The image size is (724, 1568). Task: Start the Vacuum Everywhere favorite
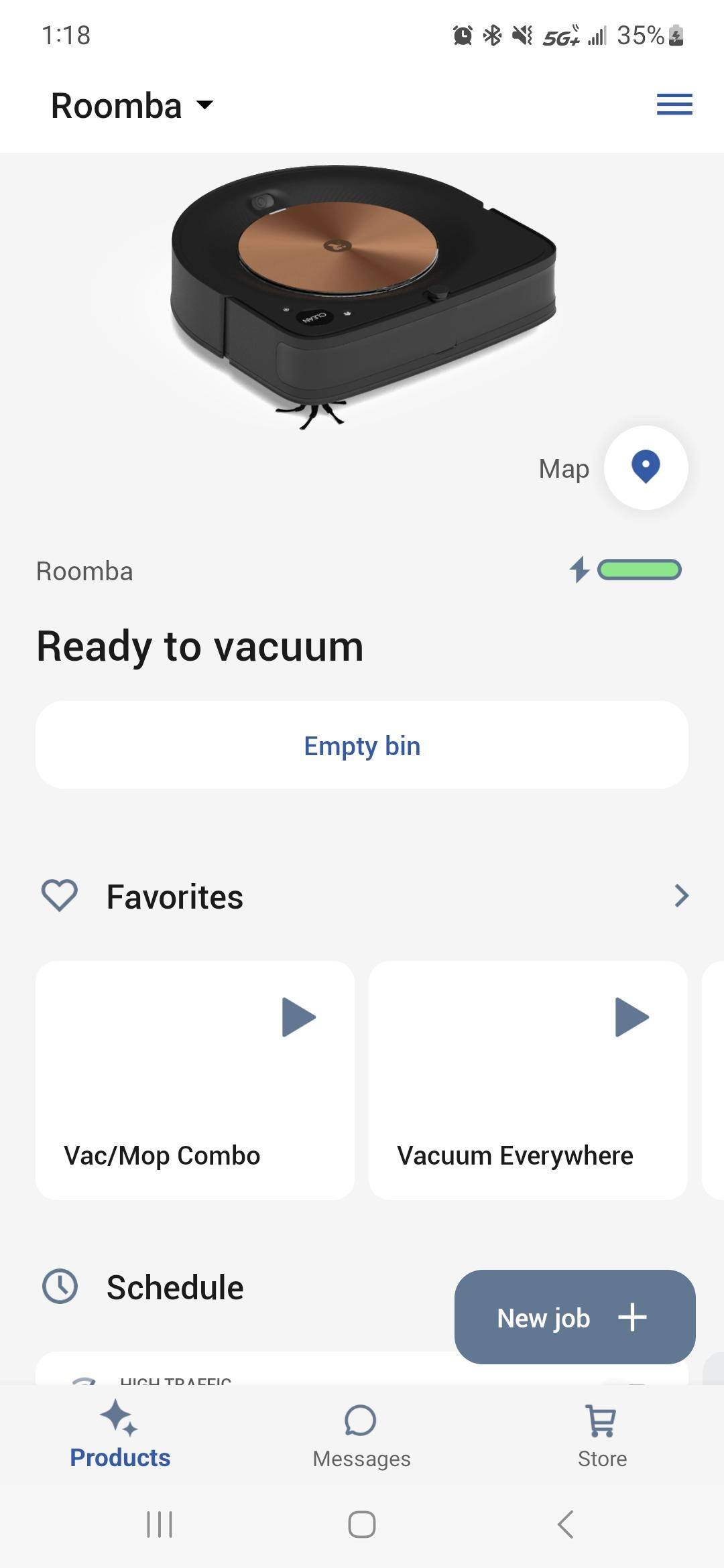(631, 1017)
